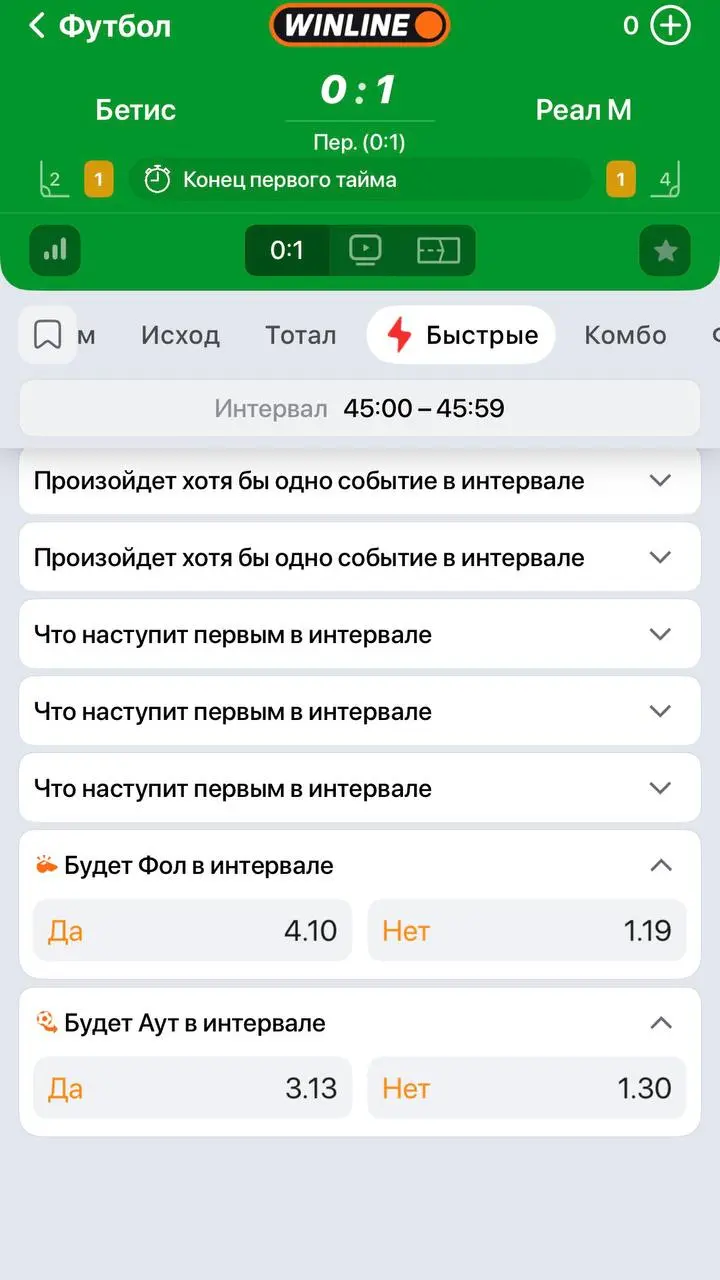The height and width of the screenshot is (1280, 720).
Task: Collapse the 'Будет Фол в интервале' market
Action: click(x=660, y=865)
